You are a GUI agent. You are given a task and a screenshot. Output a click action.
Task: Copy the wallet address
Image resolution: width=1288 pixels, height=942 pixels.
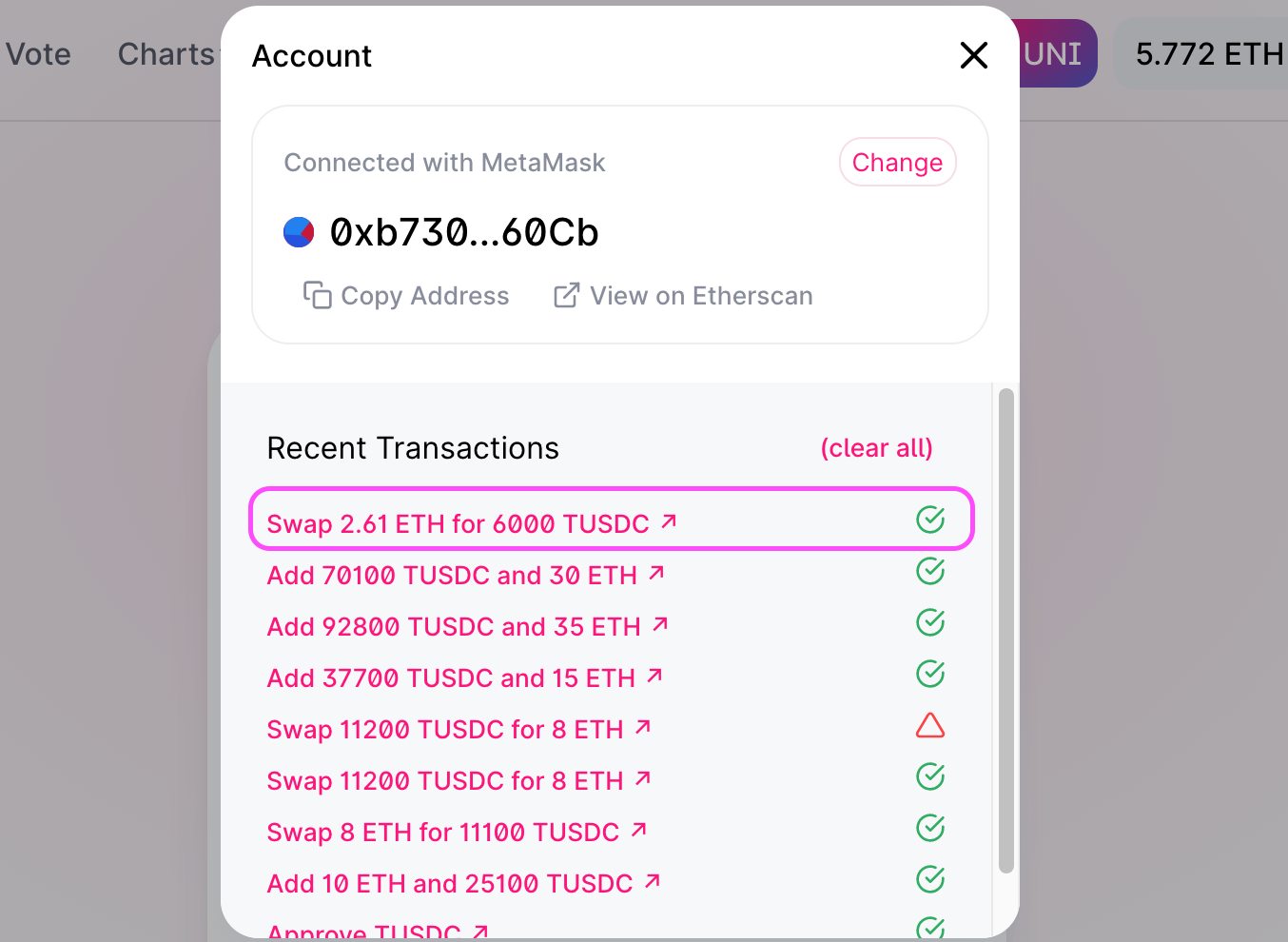point(406,296)
